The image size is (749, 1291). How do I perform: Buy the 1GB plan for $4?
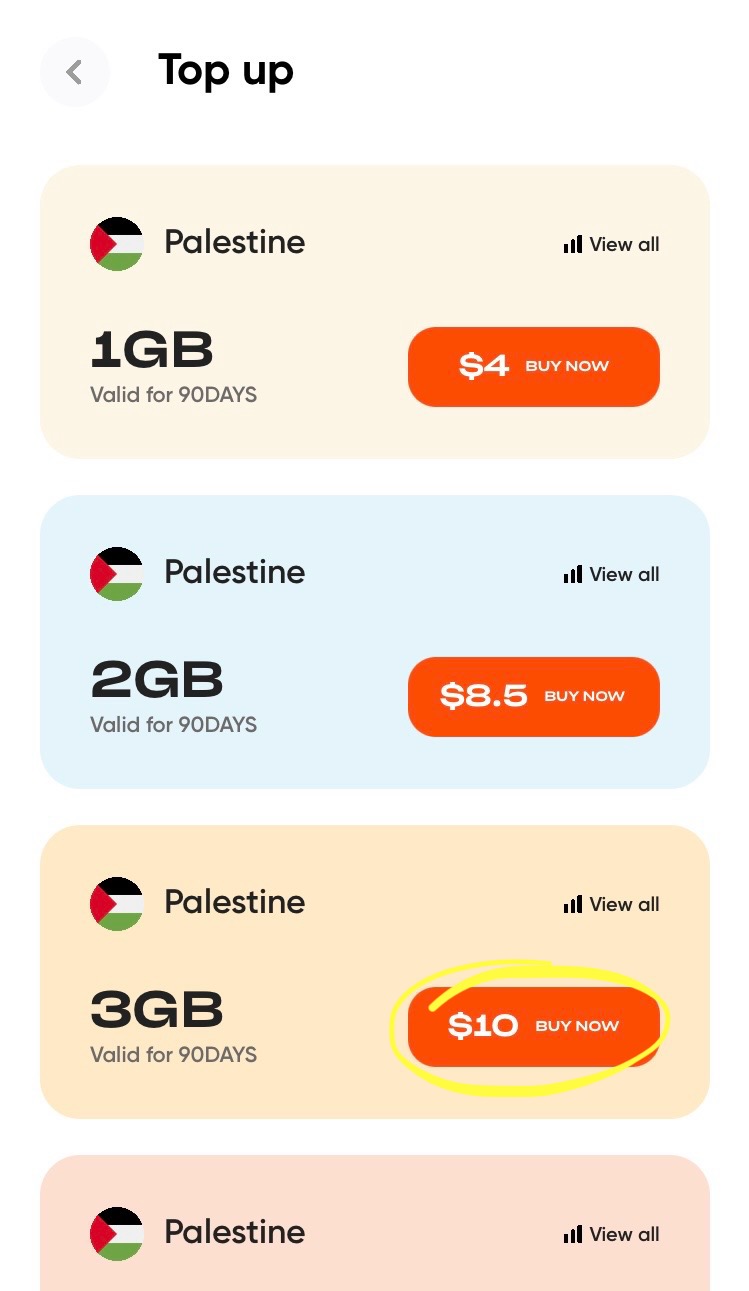tap(533, 366)
